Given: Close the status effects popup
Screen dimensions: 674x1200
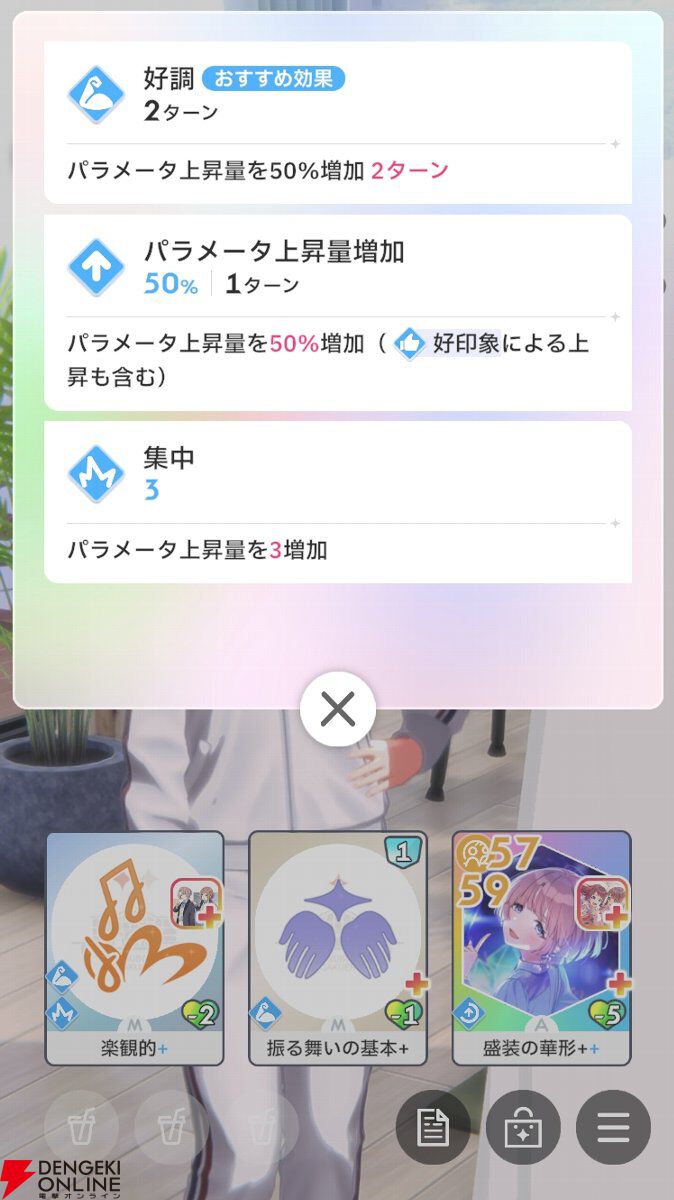Looking at the screenshot, I should [x=337, y=710].
